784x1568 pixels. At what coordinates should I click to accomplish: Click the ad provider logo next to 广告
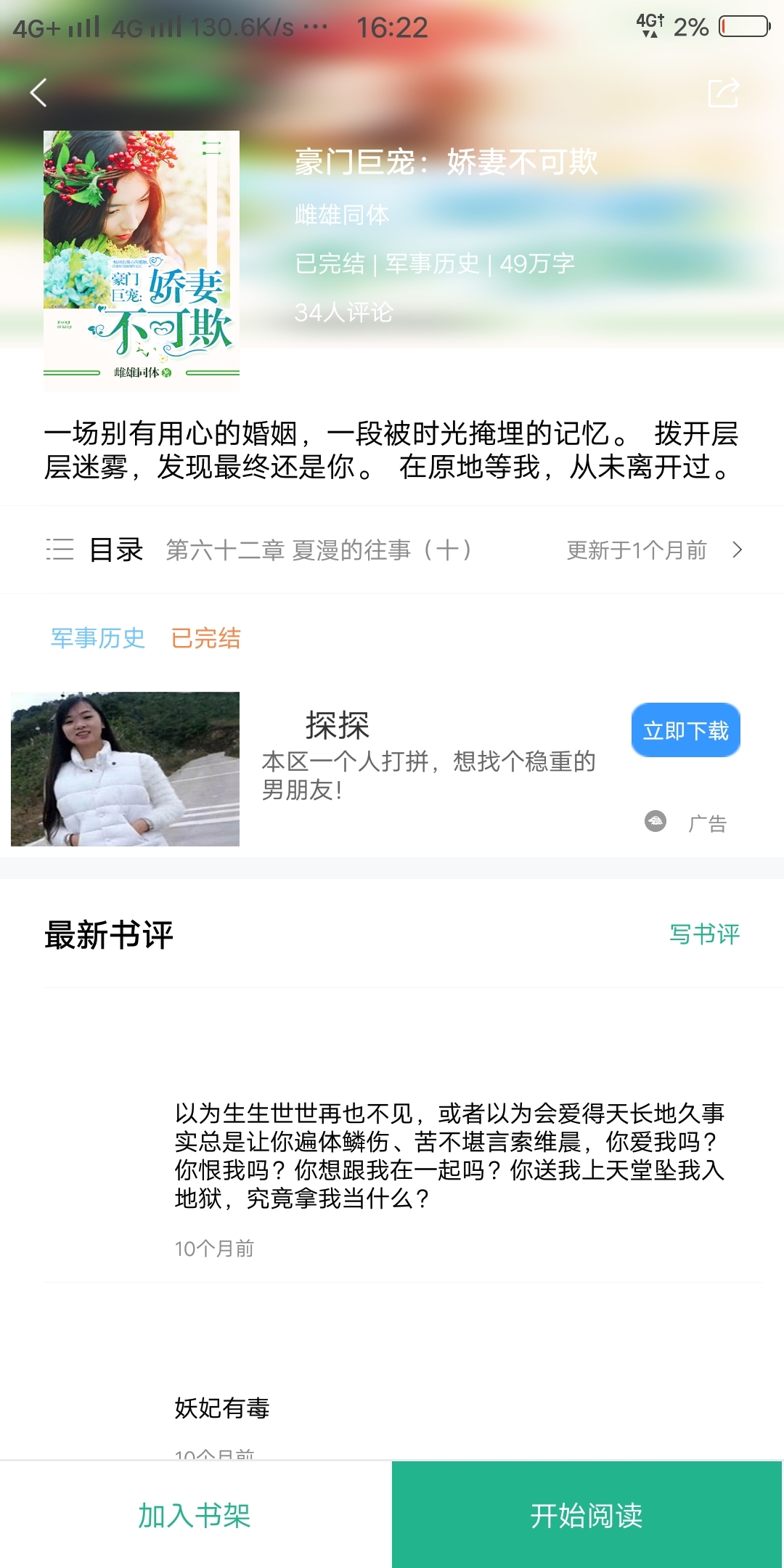pyautogui.click(x=658, y=822)
